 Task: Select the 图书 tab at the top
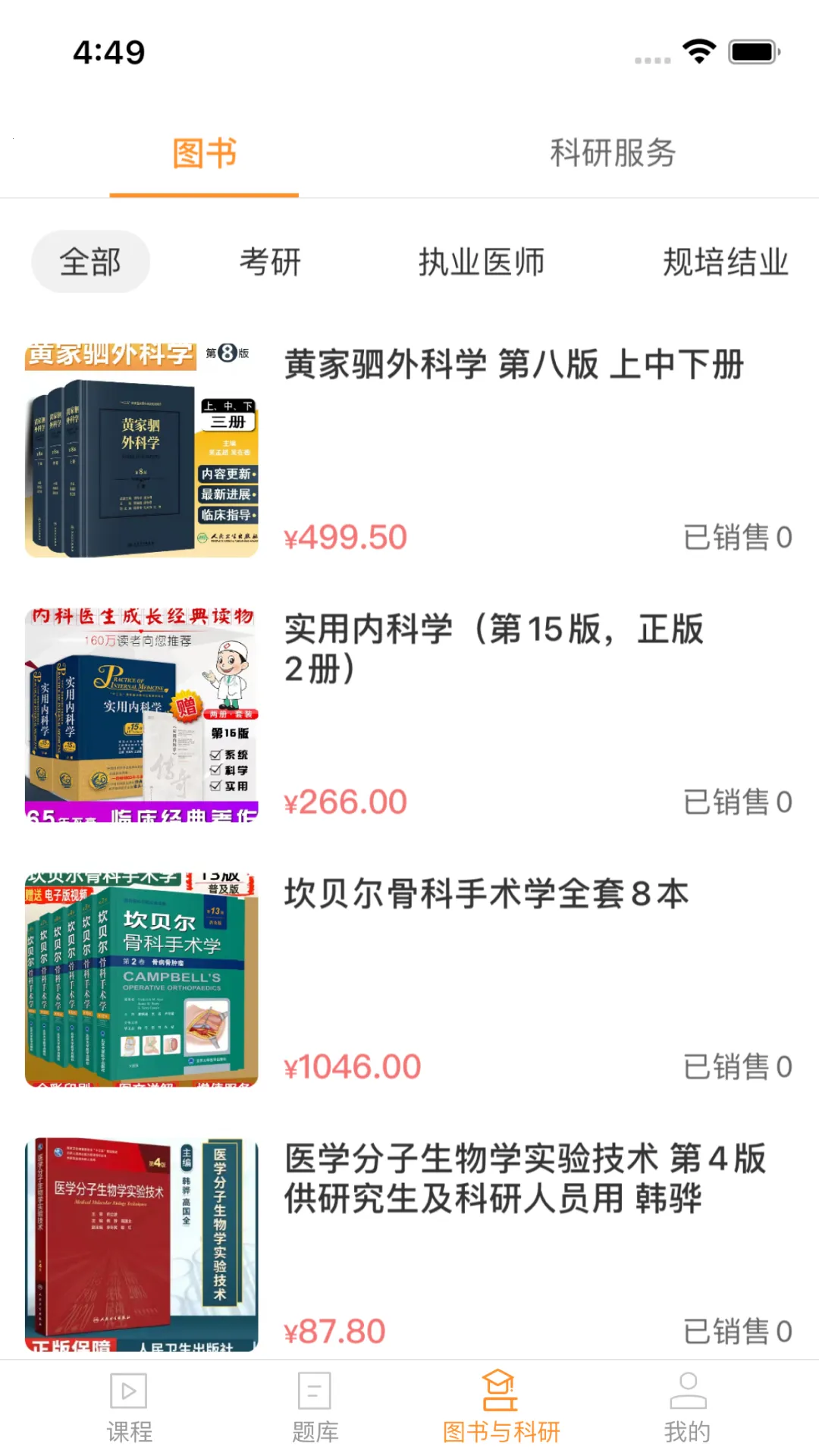203,153
